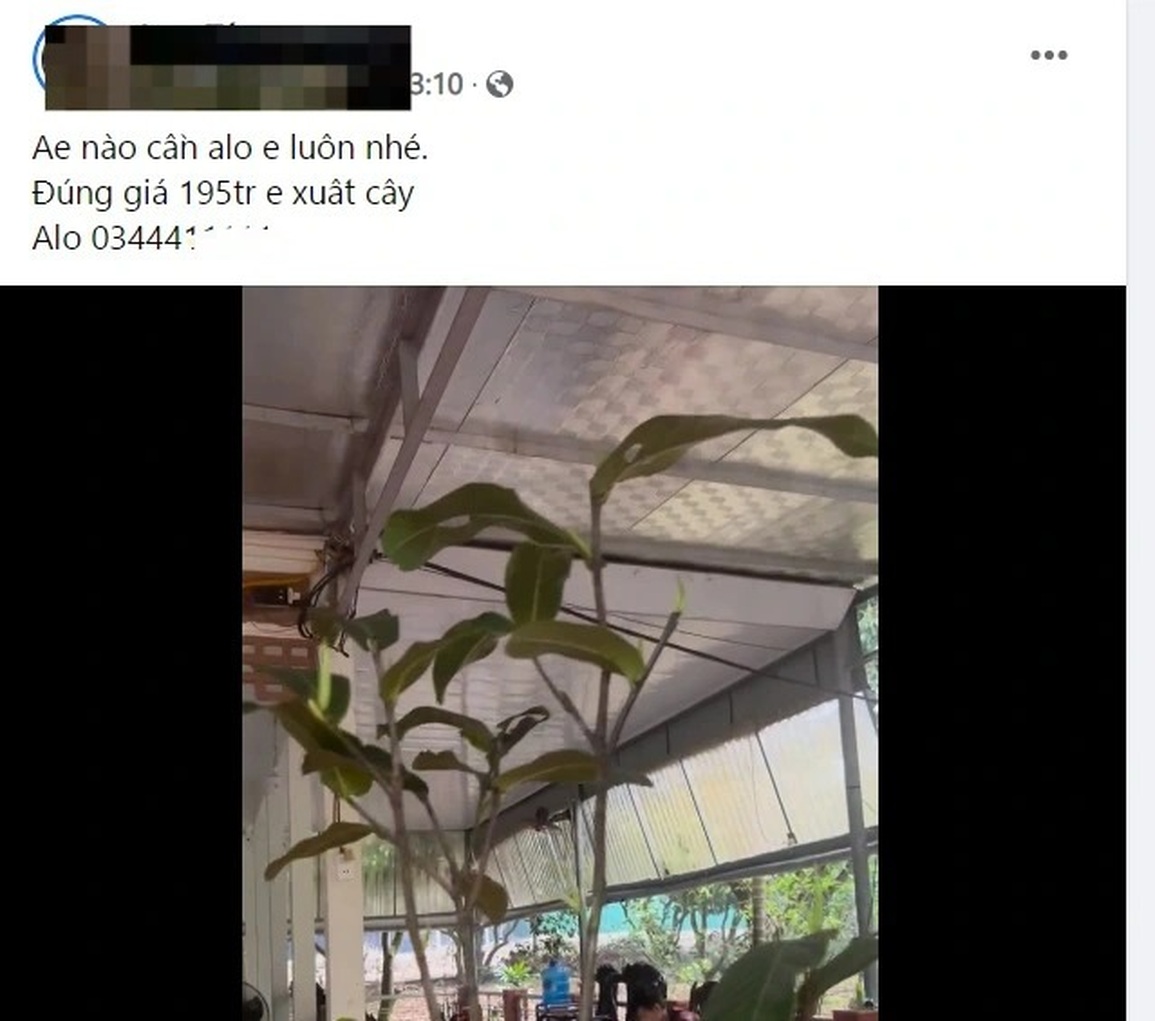The height and width of the screenshot is (1021, 1155).
Task: Open the post's three-dot options menu
Action: (1048, 55)
